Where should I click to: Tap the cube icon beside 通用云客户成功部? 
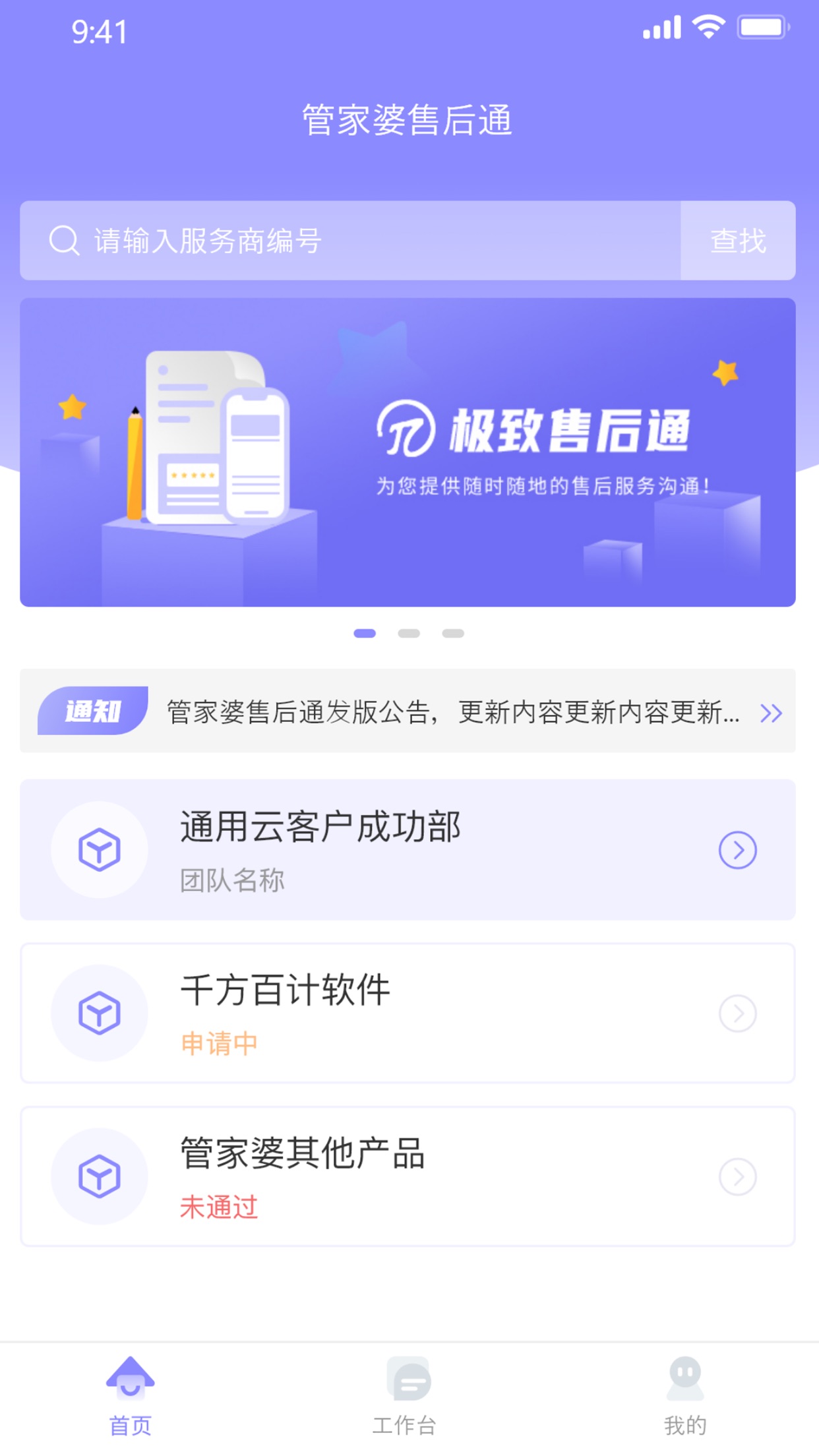coord(100,851)
